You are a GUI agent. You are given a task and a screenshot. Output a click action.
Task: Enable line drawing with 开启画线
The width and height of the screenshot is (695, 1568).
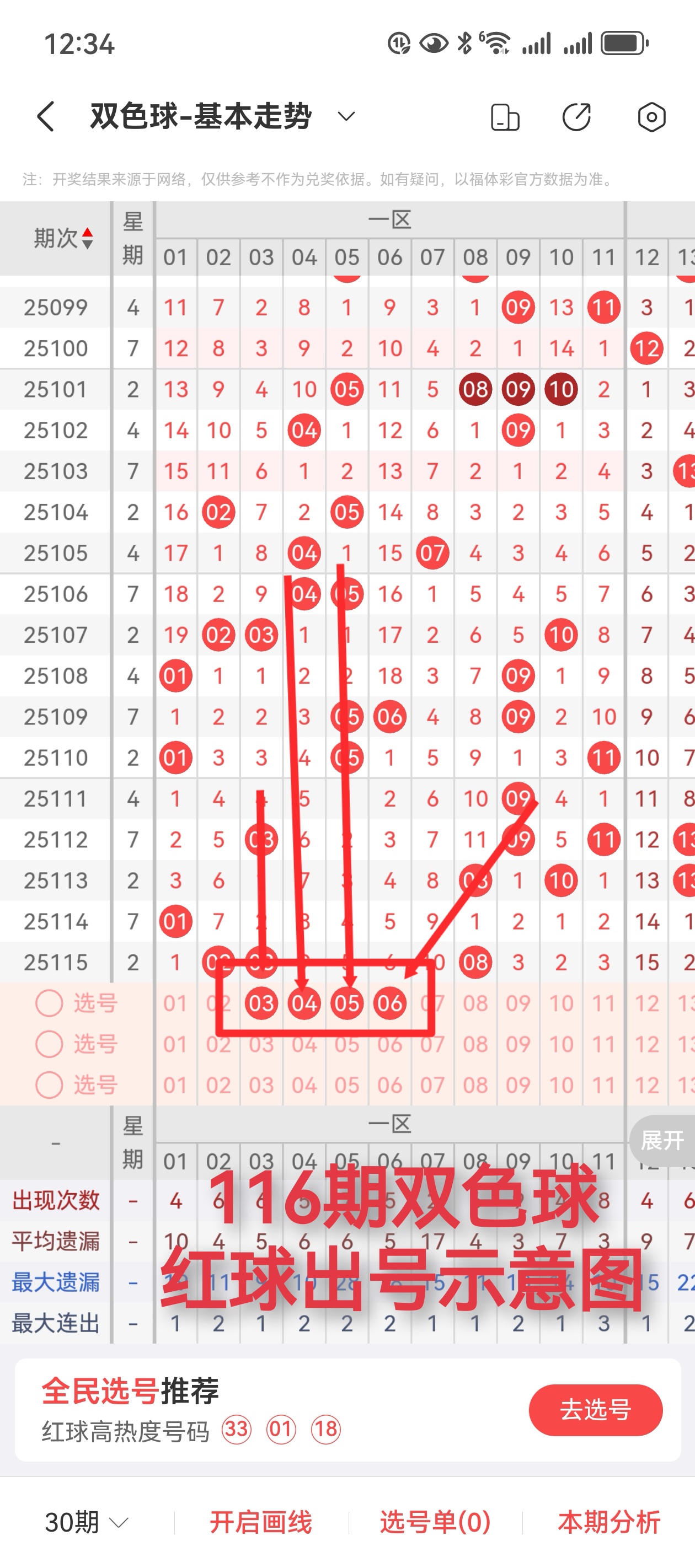point(261,1522)
